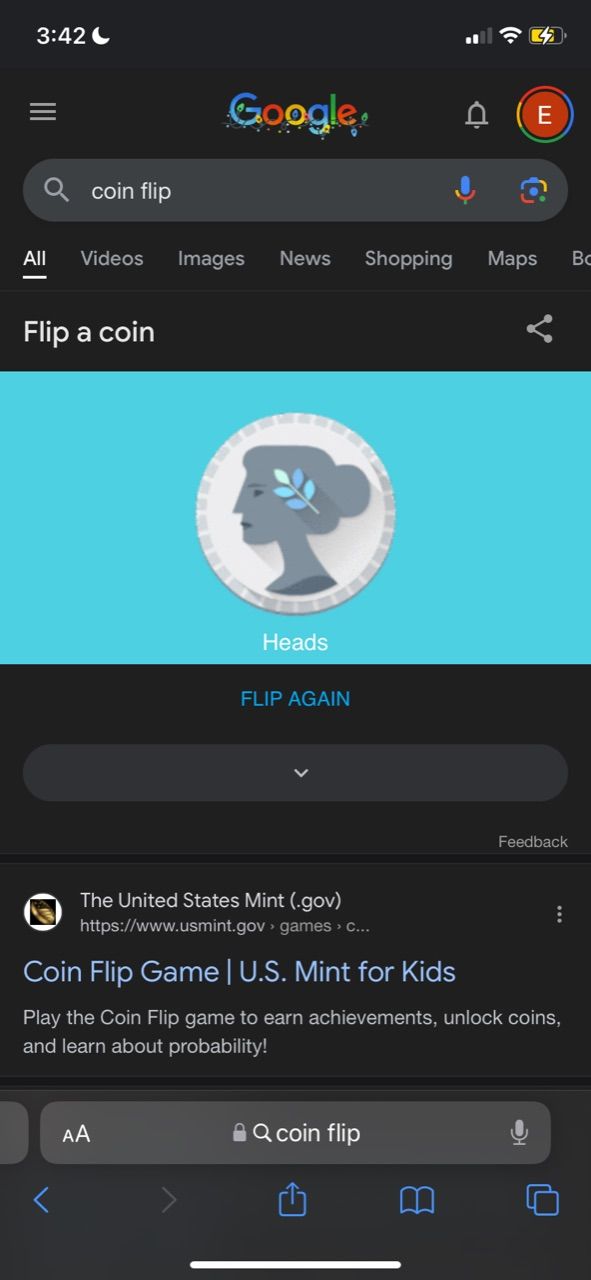Screen dimensions: 591x1280
Task: Open the notifications bell
Action: 477,116
